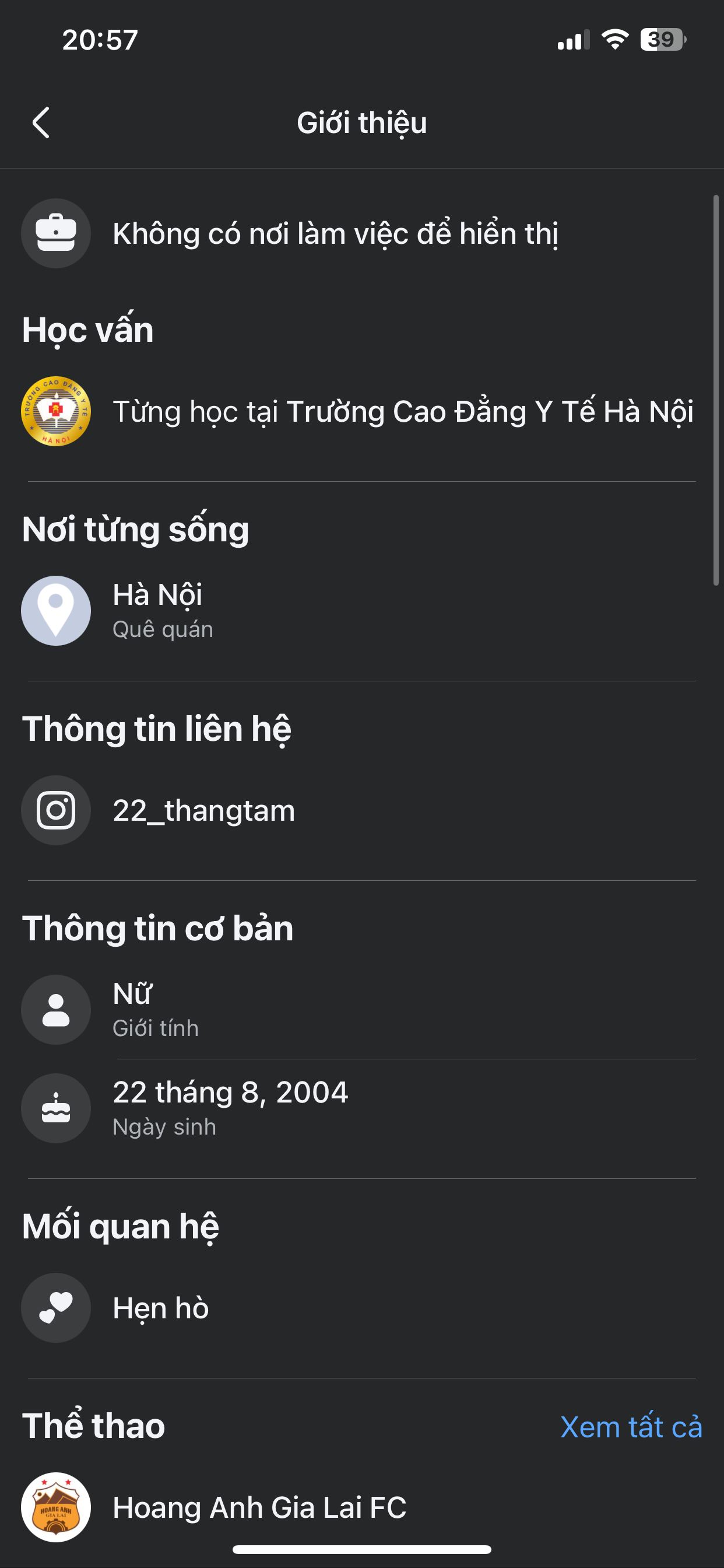Open Trường Cao Đẳng Y Tế Hà Nội page
Screen dimensions: 724x1568
coord(489,411)
